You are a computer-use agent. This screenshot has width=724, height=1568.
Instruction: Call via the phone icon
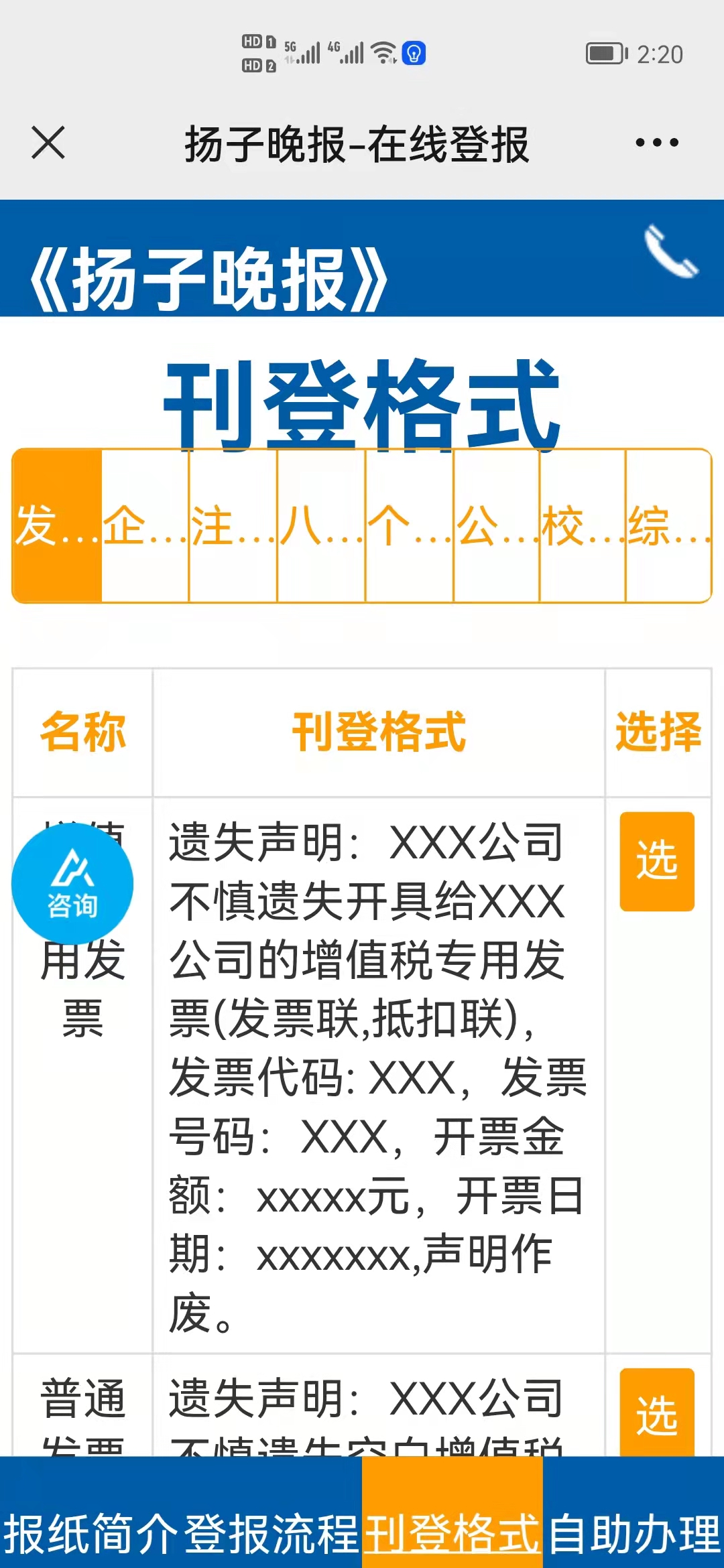(671, 253)
